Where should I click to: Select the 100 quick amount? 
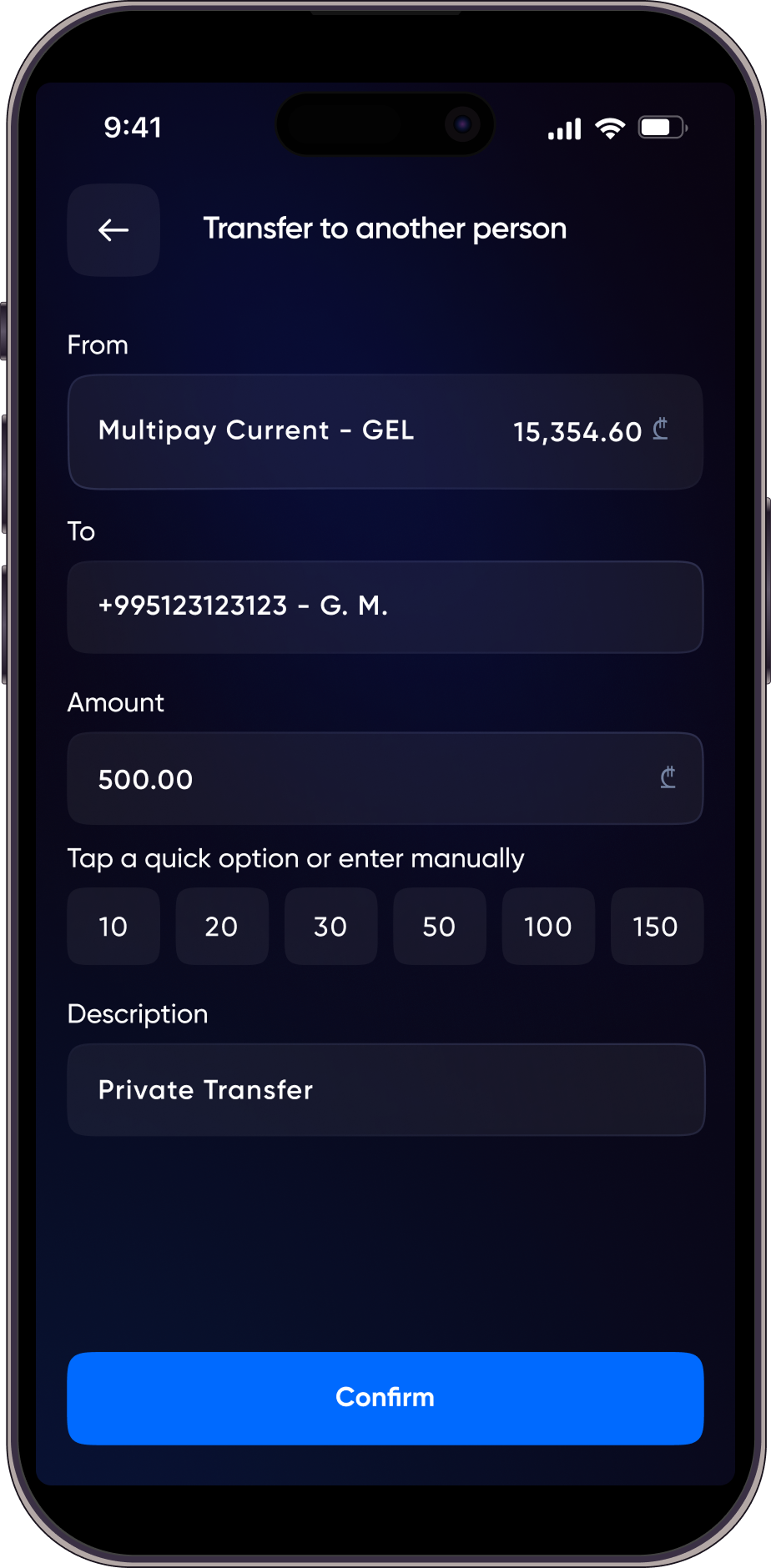548,927
